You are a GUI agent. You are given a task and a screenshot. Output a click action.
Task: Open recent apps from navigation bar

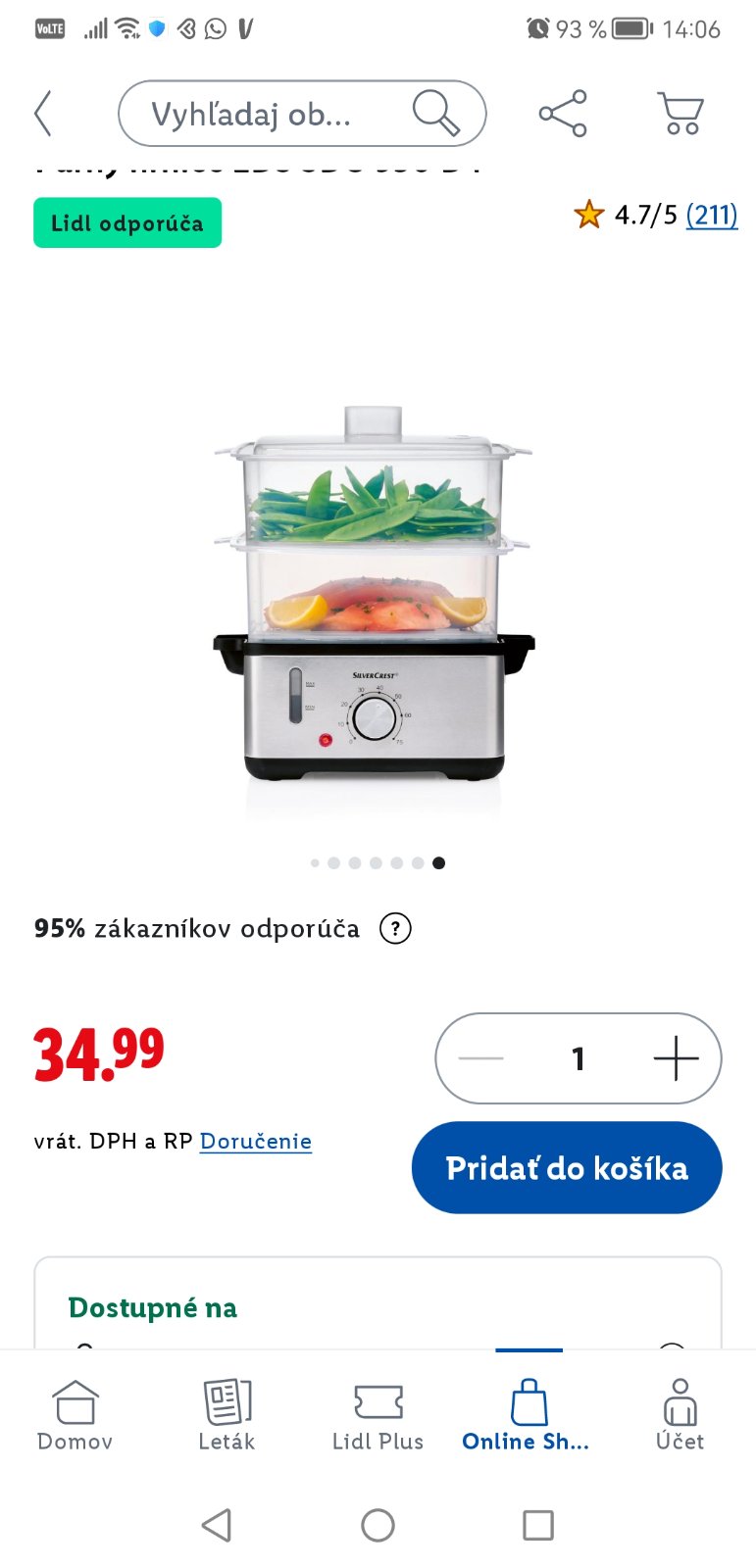(538, 1525)
